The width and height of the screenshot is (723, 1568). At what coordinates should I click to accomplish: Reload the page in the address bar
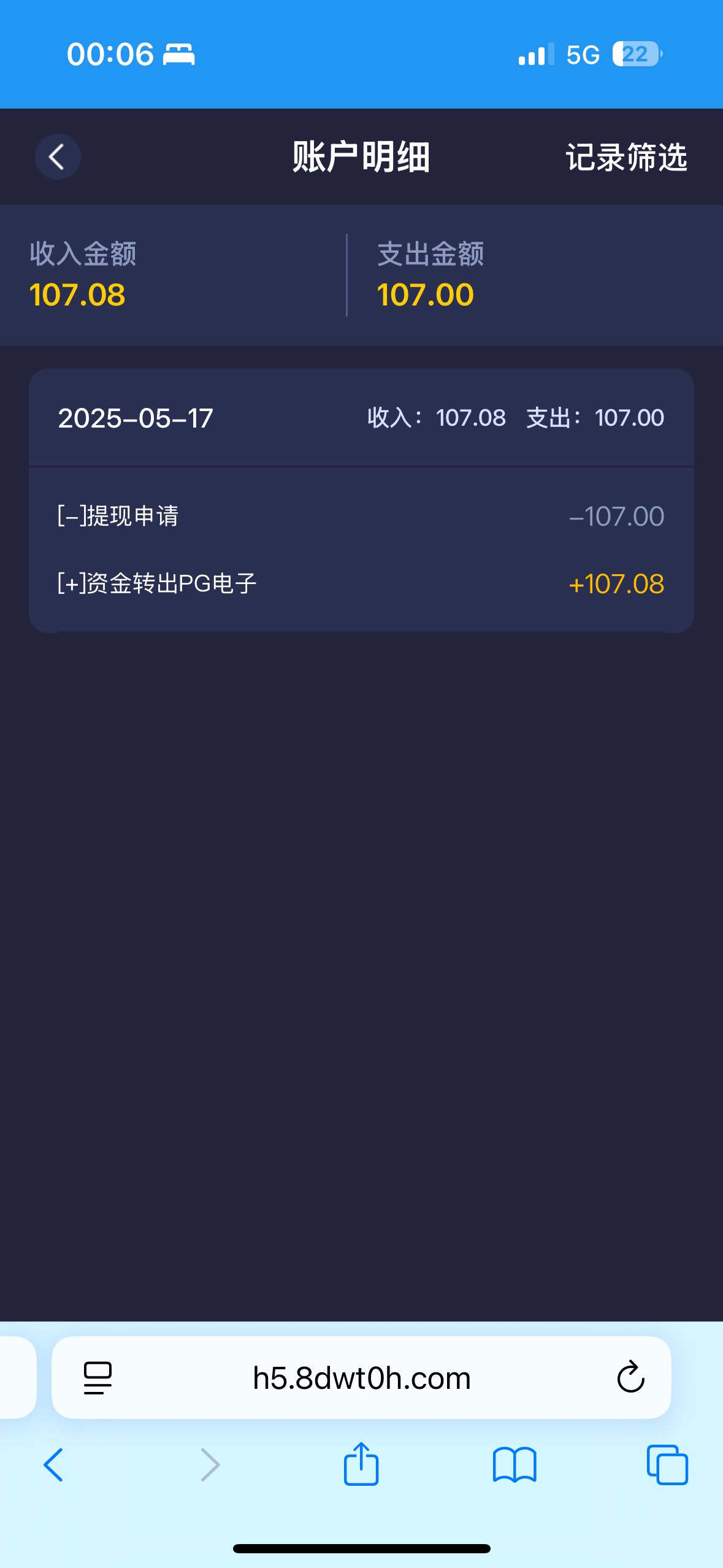[630, 1378]
